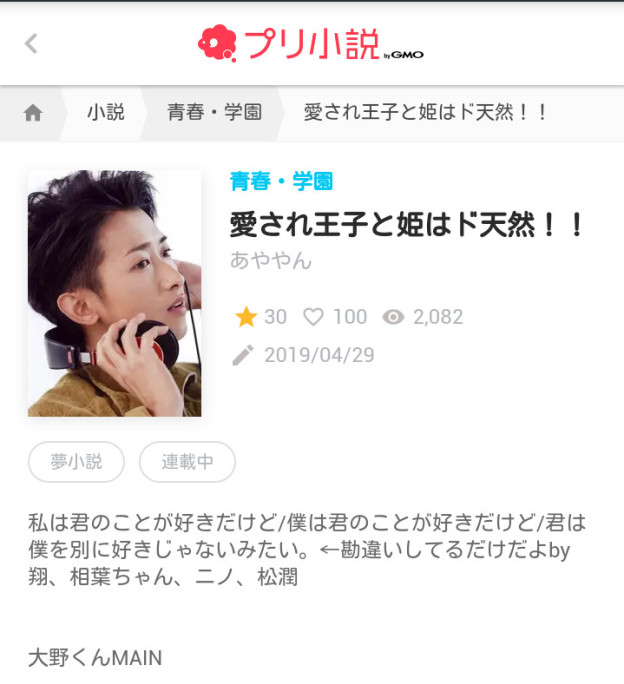This screenshot has width=624, height=684.
Task: Go back using the top arrow
Action: coord(31,43)
